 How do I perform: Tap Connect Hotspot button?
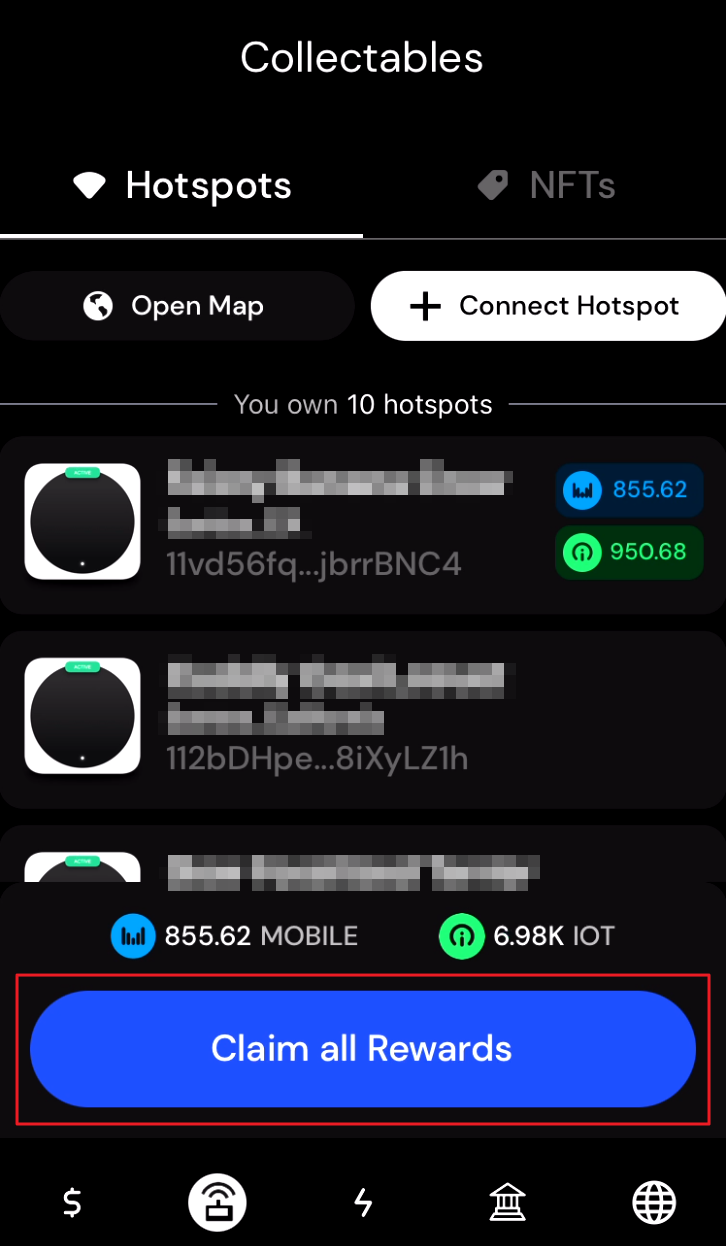[x=548, y=306]
